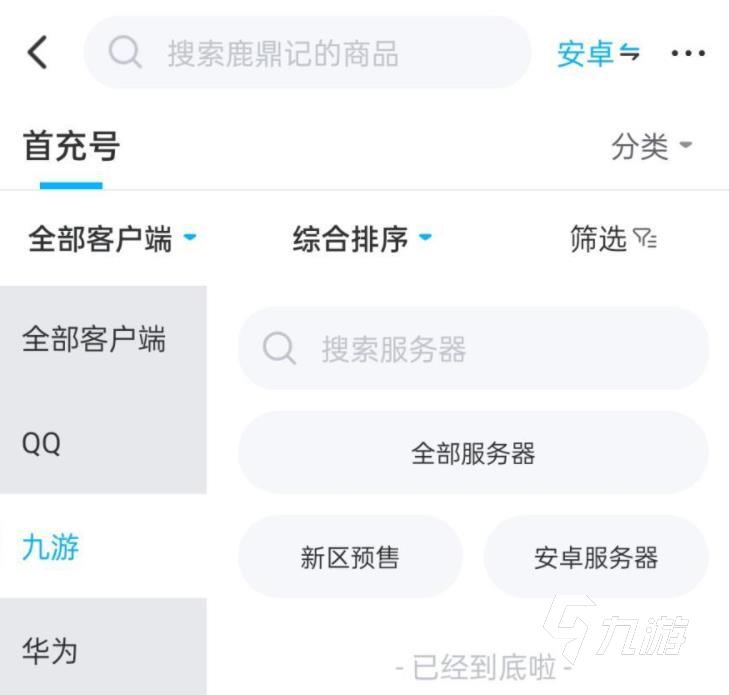Viewport: 729px width, 695px height.
Task: Choose 全部客户端 in the client list
Action: pos(94,339)
